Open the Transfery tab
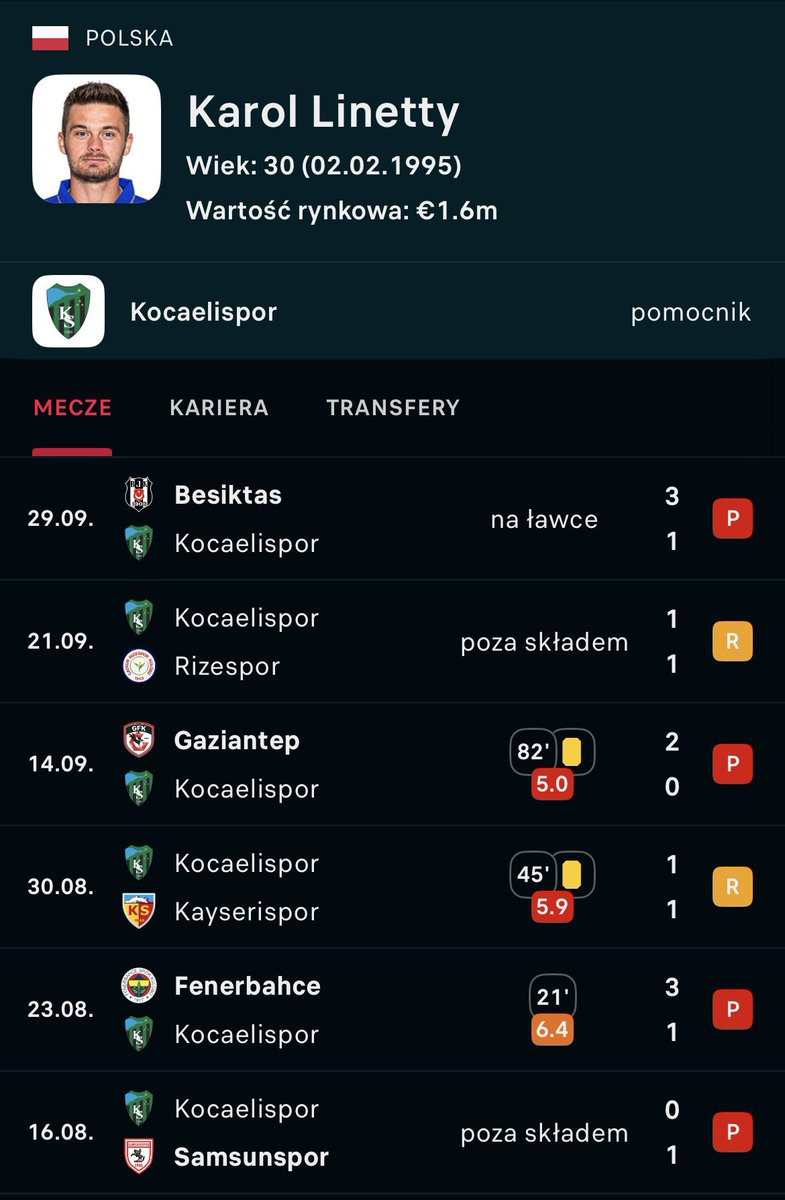Image resolution: width=785 pixels, height=1200 pixels. 393,408
